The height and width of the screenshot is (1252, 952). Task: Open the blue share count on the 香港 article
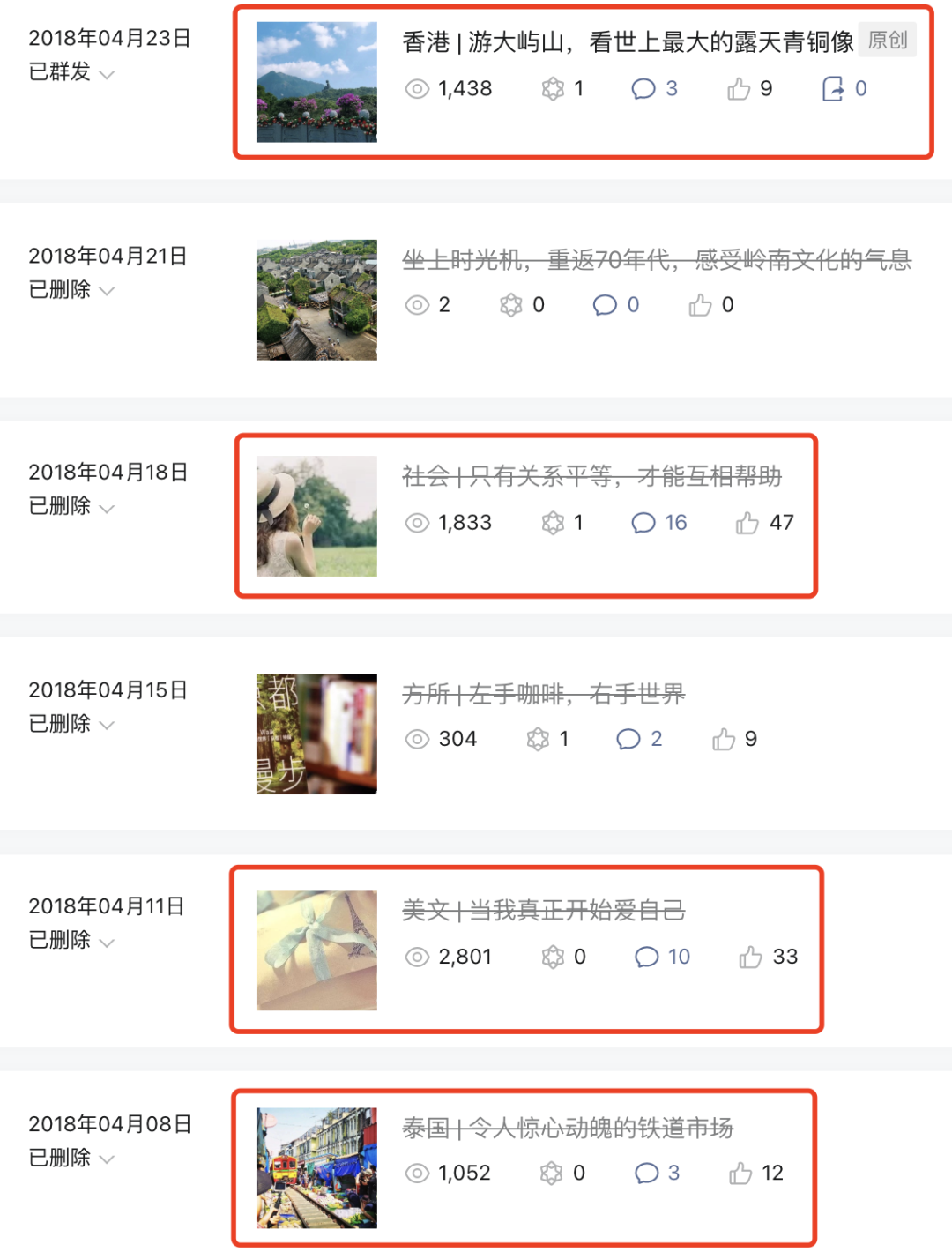pyautogui.click(x=845, y=89)
